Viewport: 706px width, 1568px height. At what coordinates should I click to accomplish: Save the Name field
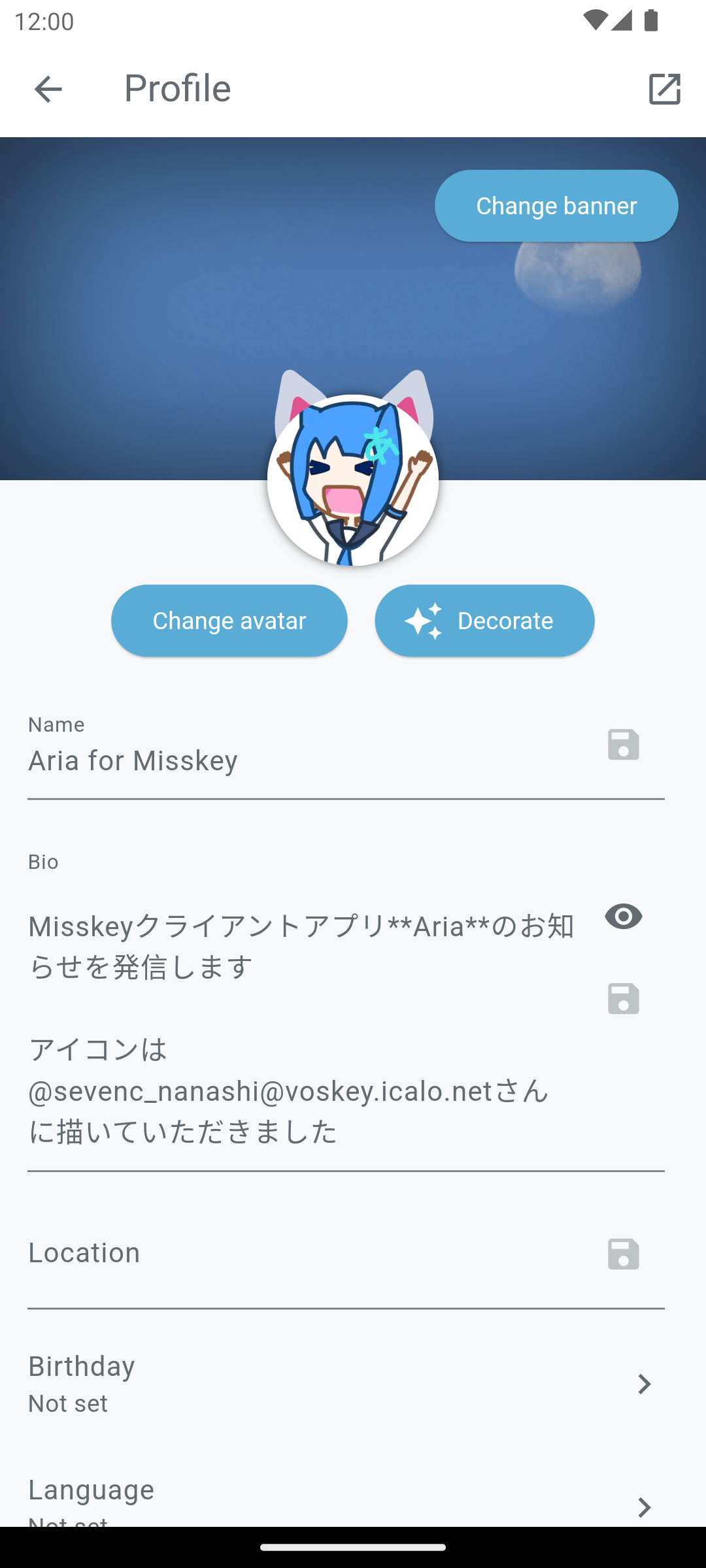tap(623, 745)
